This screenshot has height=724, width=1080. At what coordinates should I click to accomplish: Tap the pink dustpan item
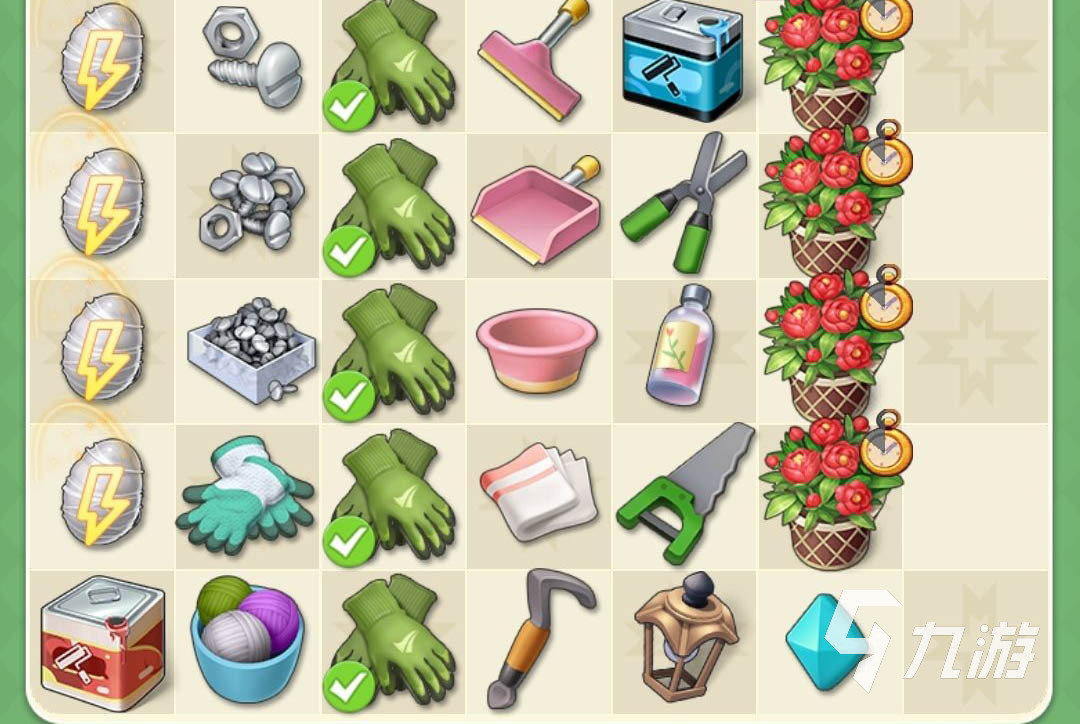(537, 208)
